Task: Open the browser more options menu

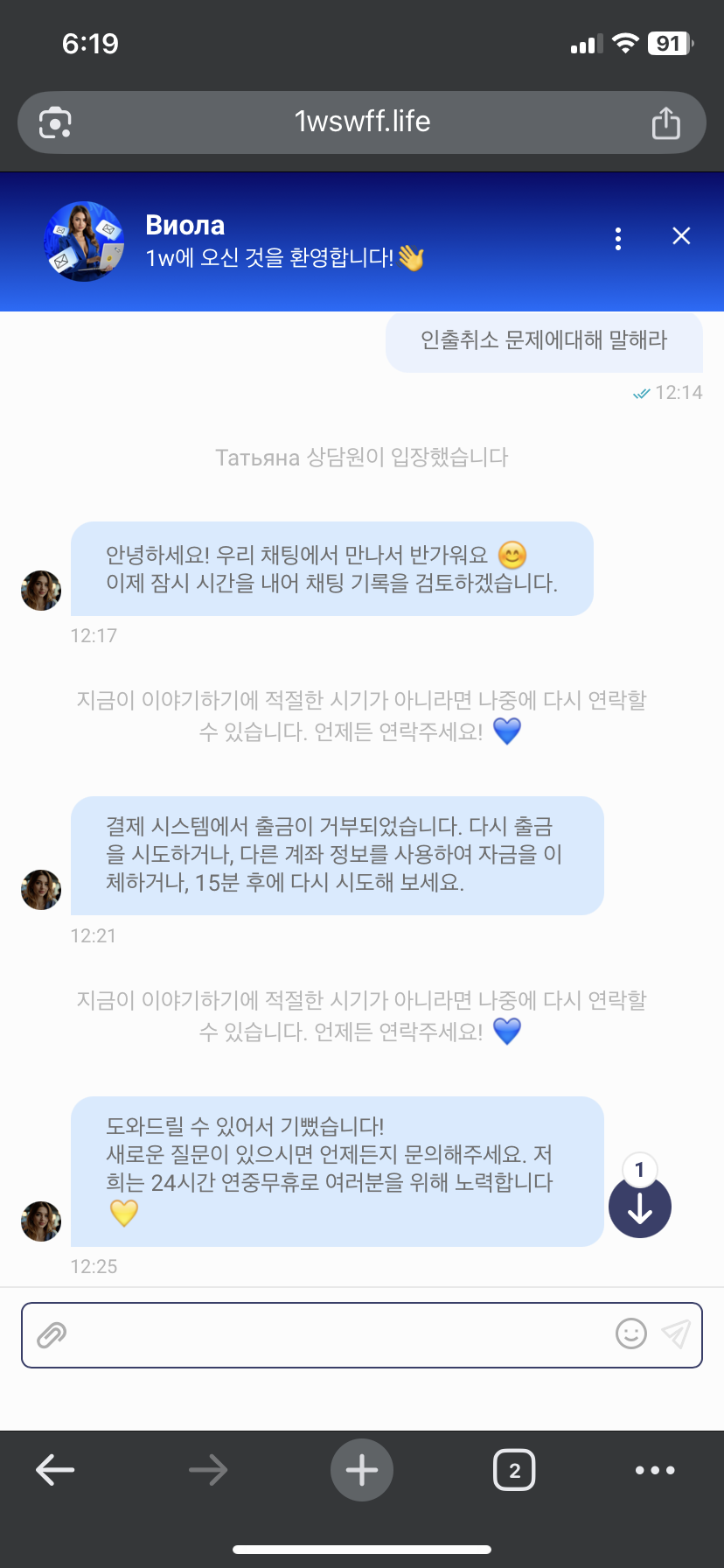Action: (655, 1470)
